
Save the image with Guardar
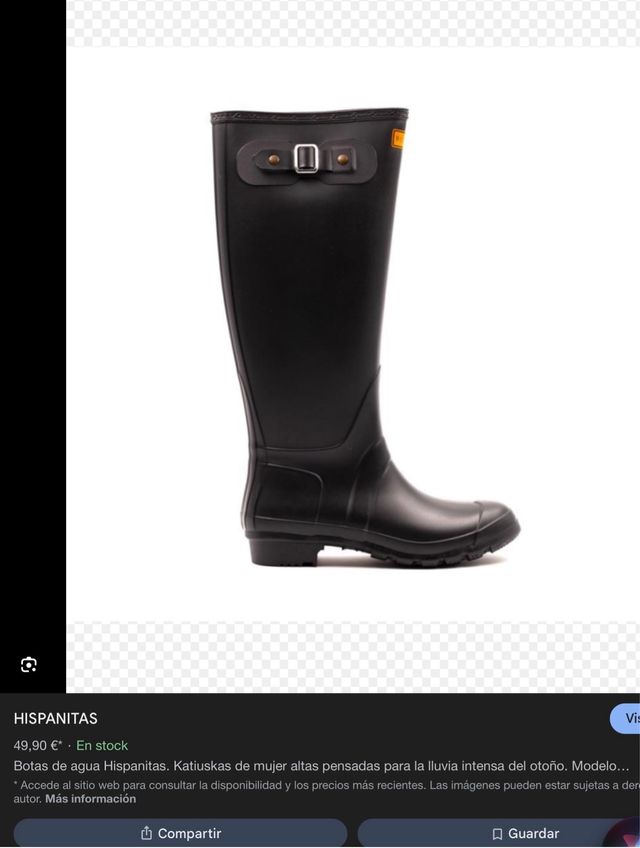(x=524, y=833)
